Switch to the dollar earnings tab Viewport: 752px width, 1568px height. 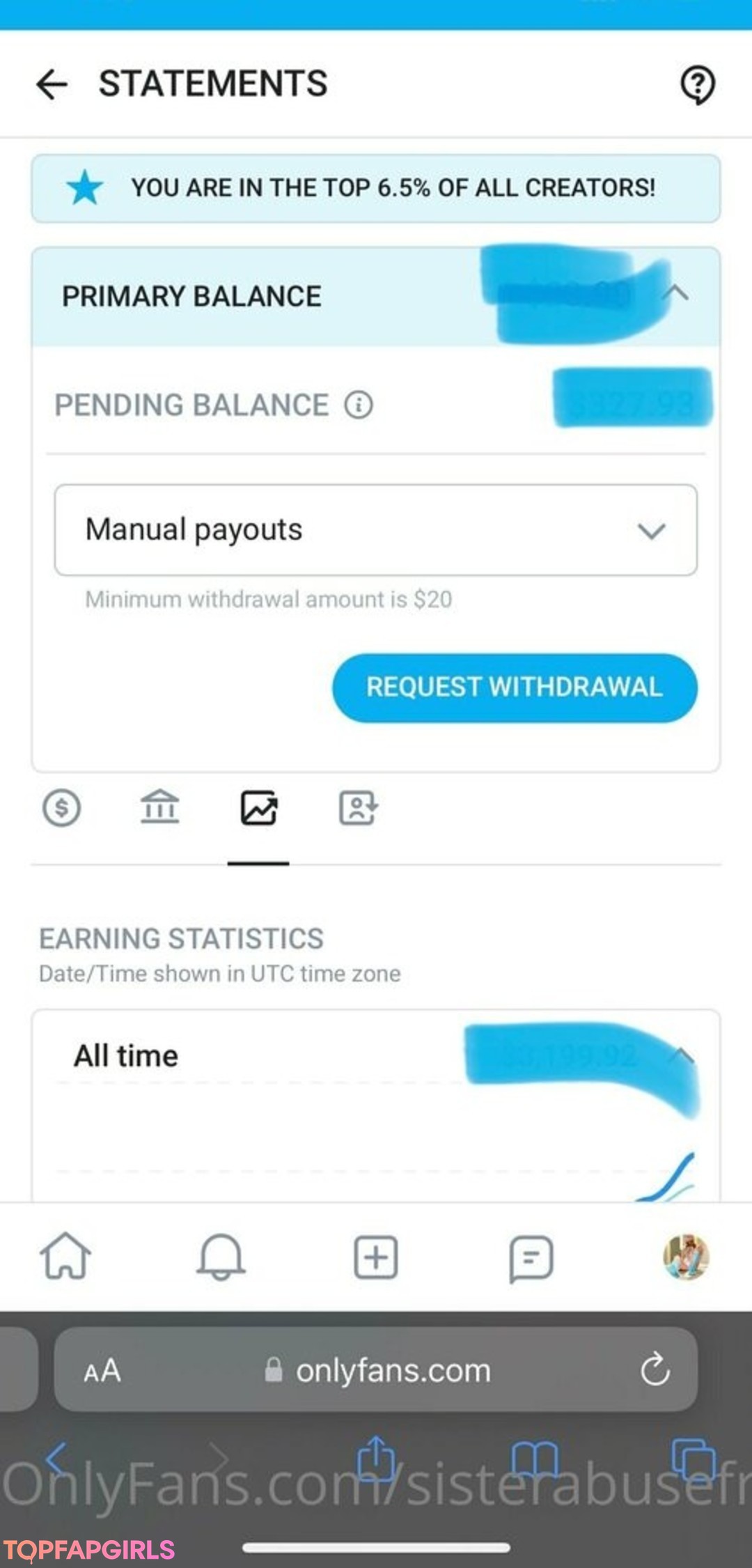[61, 808]
